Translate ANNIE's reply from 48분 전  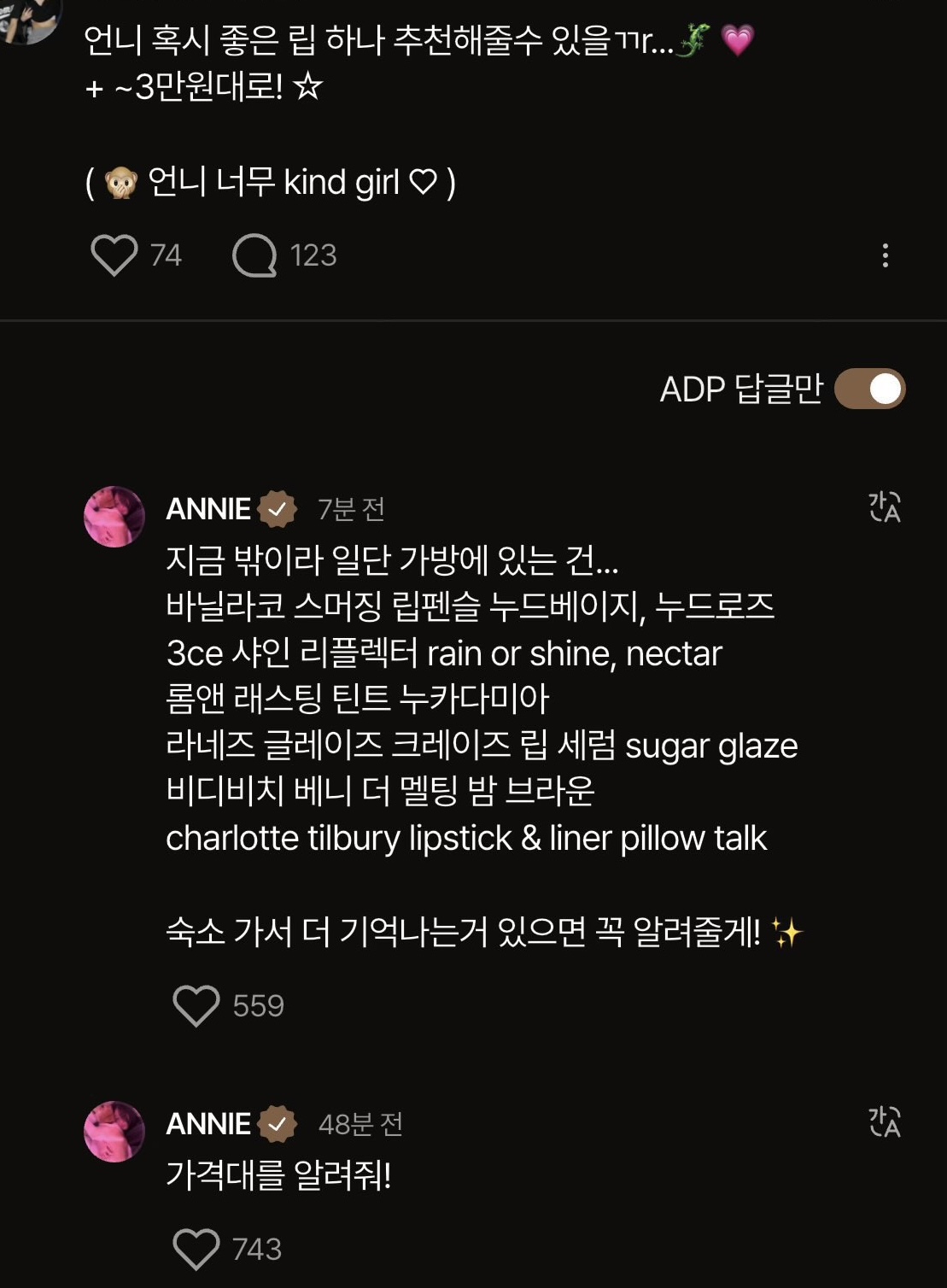point(884,1122)
